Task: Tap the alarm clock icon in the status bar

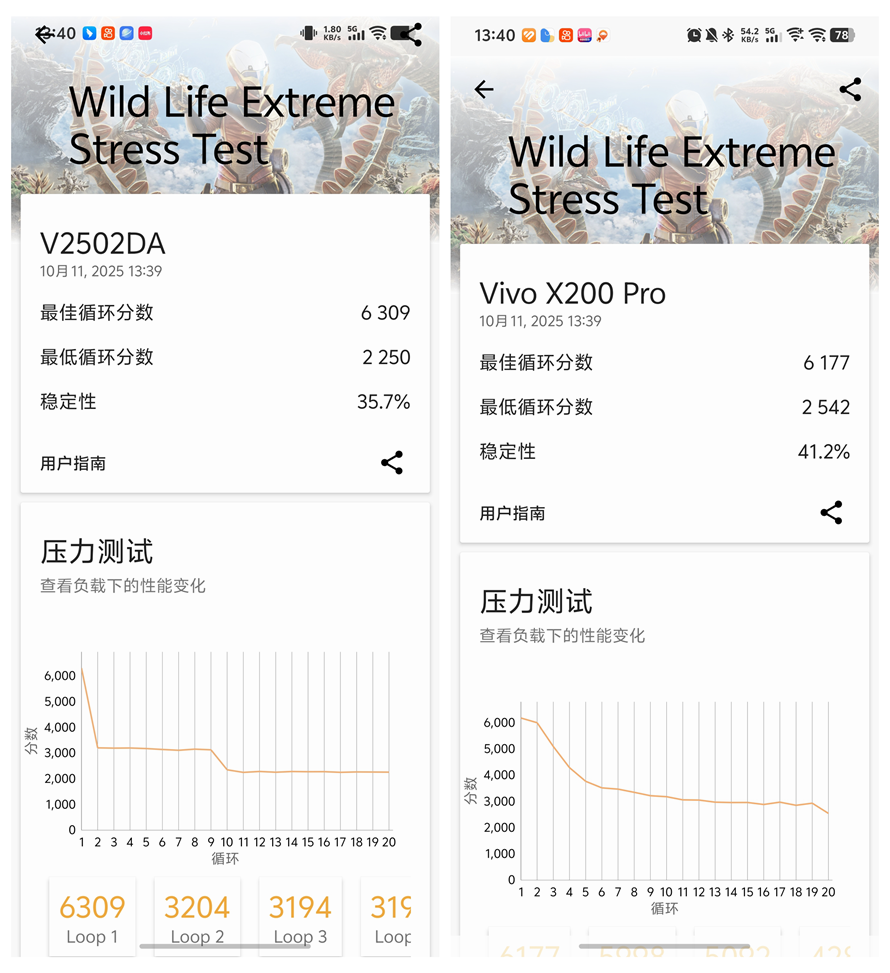Action: [692, 33]
